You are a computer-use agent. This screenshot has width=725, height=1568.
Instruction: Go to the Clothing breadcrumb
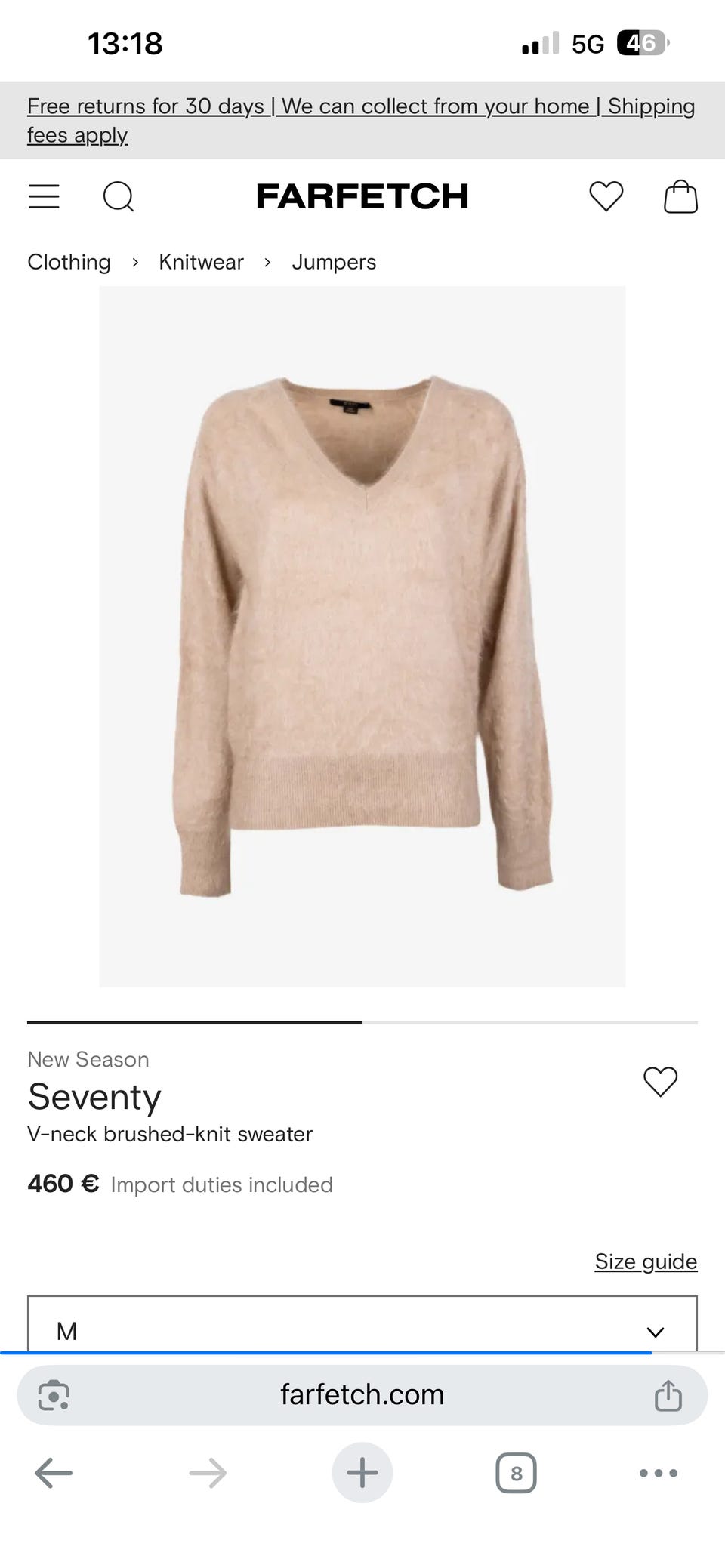pos(69,262)
